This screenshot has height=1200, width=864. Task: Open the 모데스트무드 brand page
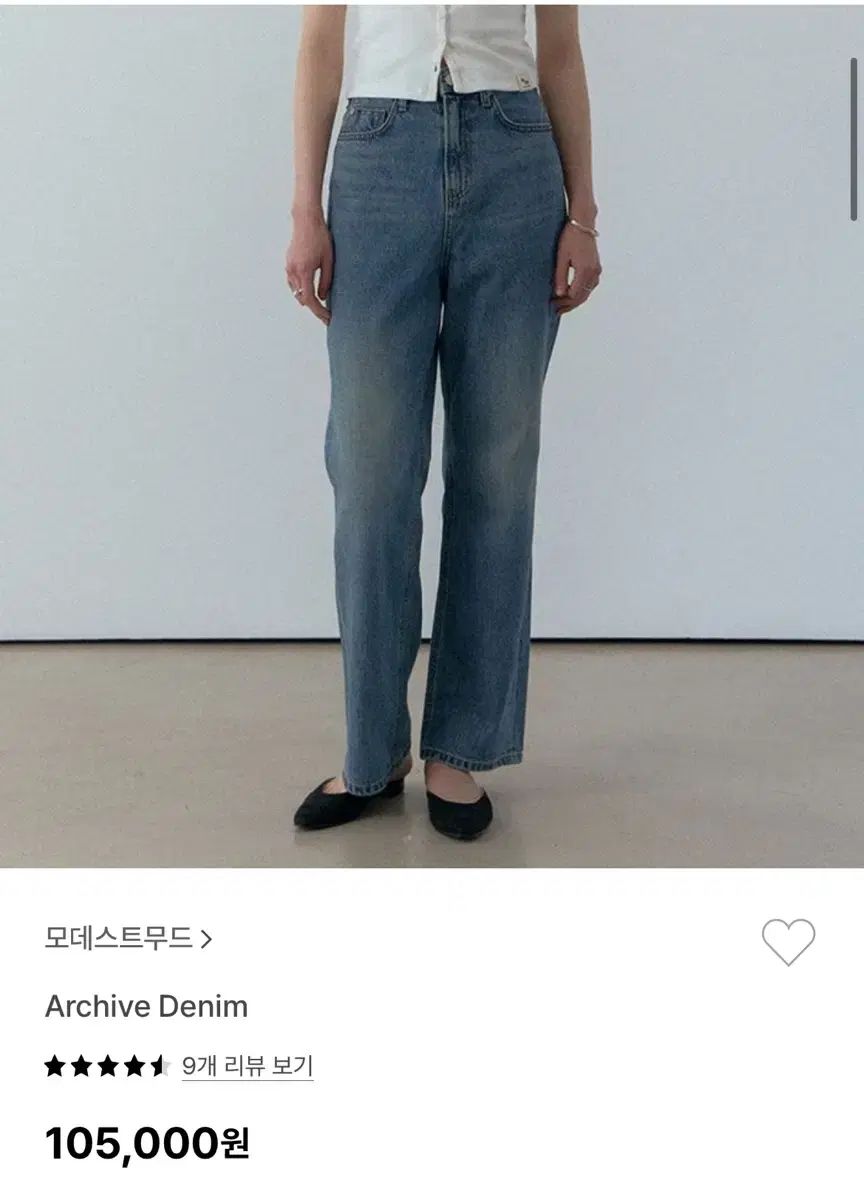pyautogui.click(x=128, y=939)
